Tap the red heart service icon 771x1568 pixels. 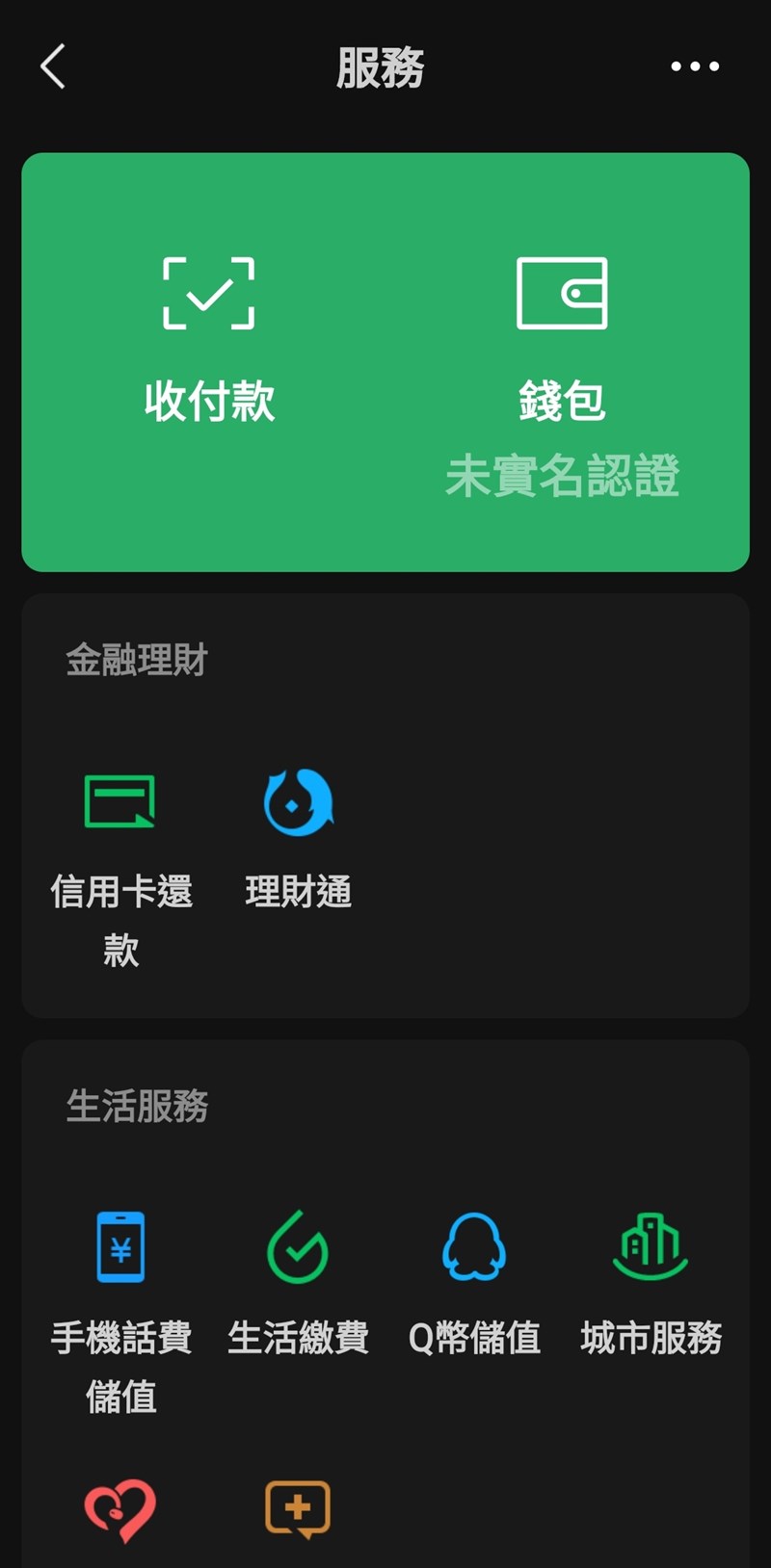[x=120, y=1510]
